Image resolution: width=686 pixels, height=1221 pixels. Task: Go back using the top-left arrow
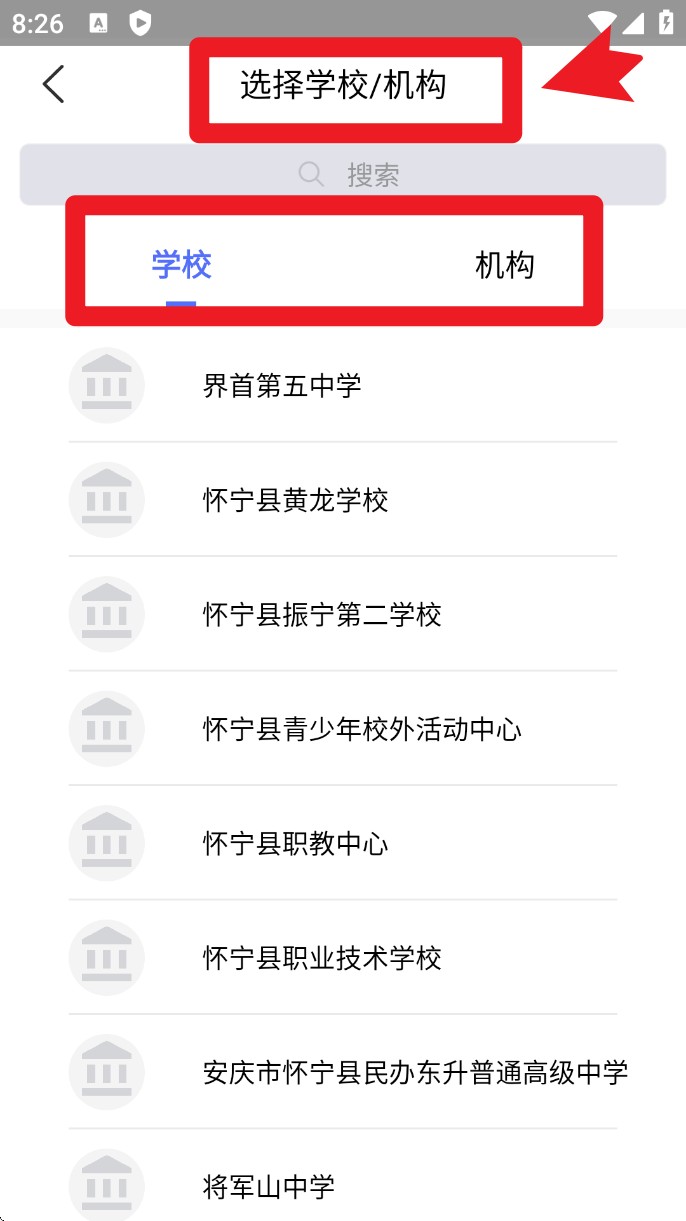(54, 85)
